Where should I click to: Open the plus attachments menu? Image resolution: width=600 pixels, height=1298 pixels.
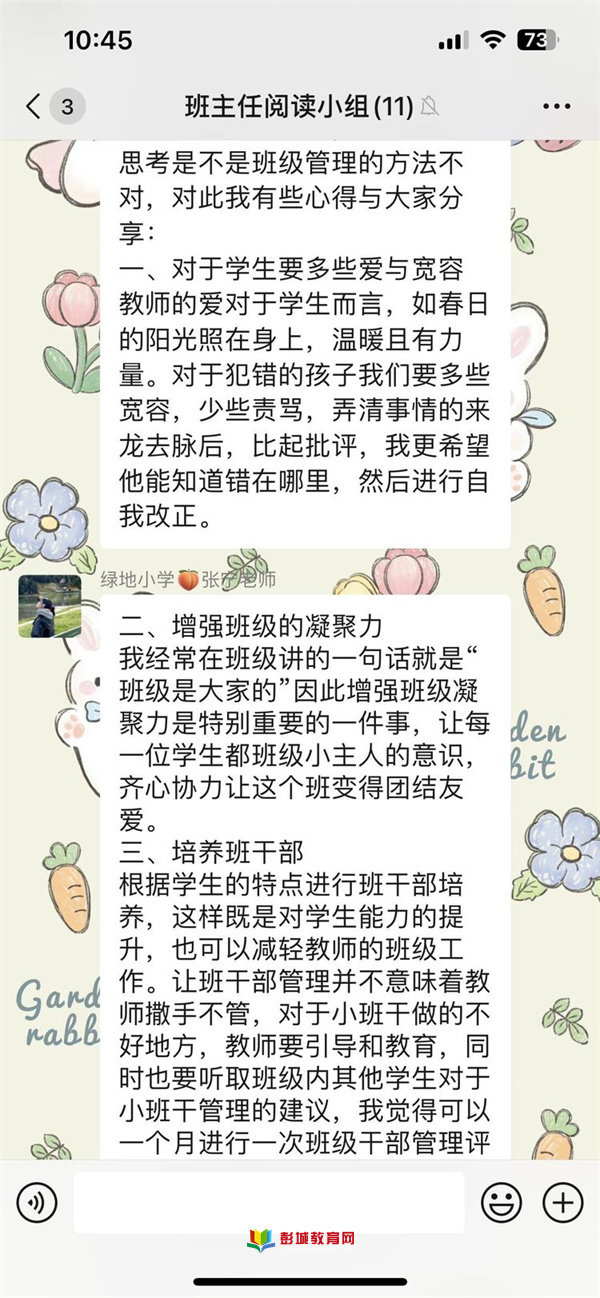(x=562, y=1202)
